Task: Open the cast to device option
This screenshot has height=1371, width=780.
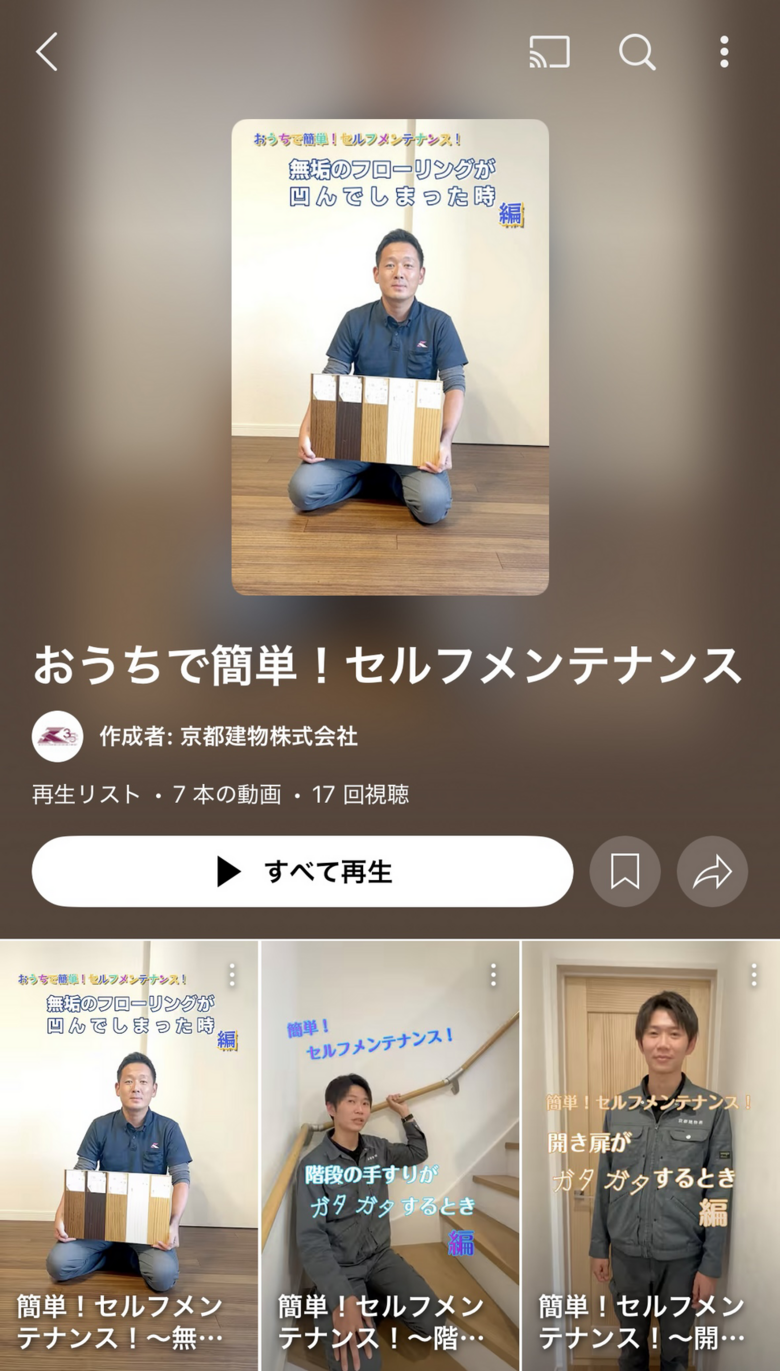Action: point(549,52)
